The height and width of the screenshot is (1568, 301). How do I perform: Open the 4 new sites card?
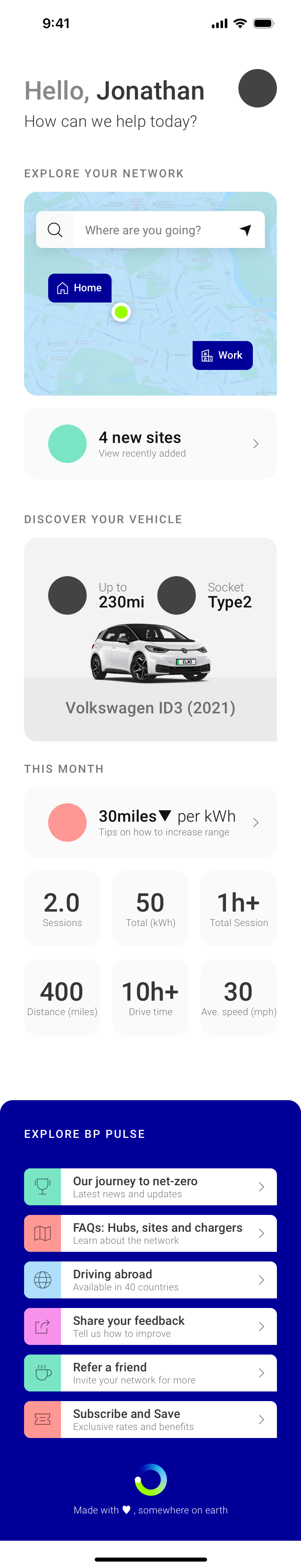[x=150, y=444]
